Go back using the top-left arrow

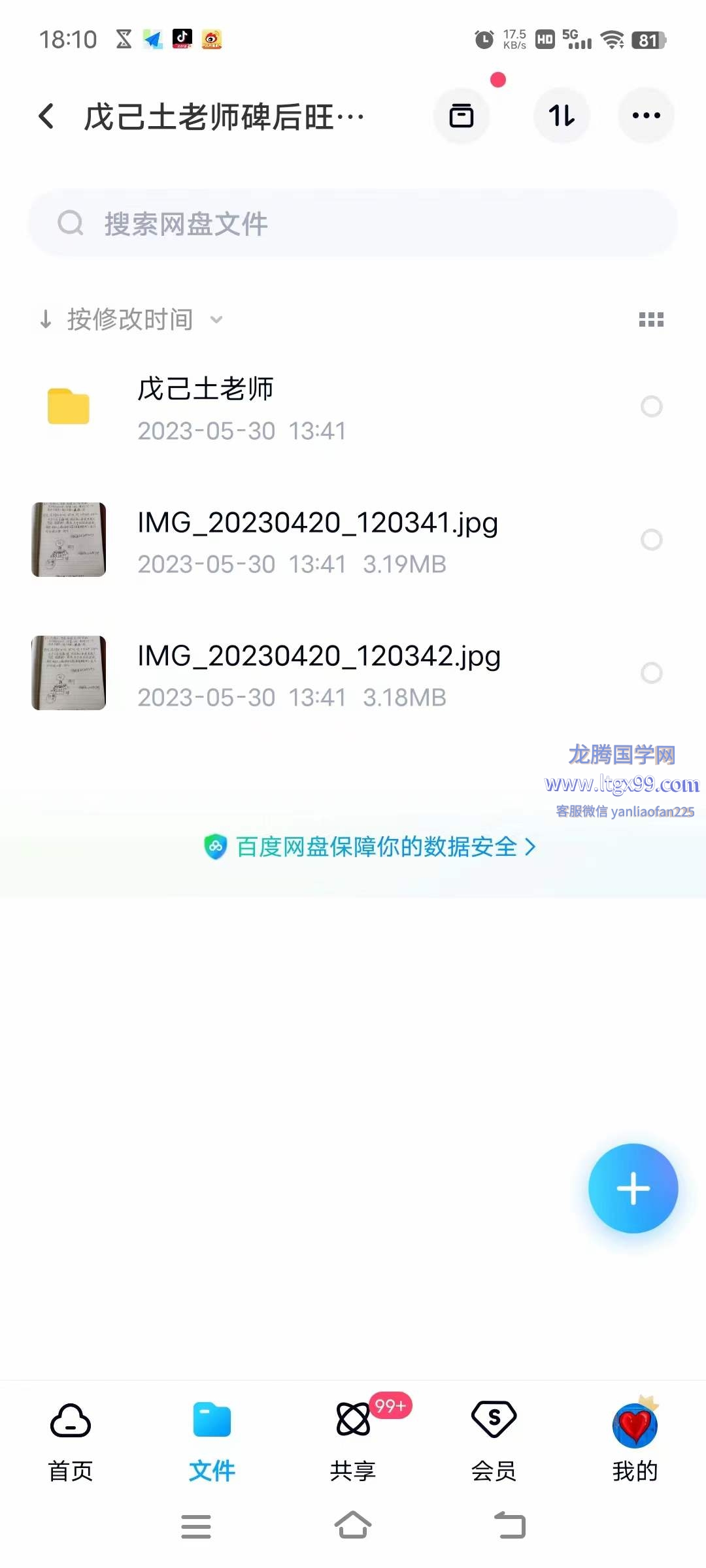click(x=46, y=116)
